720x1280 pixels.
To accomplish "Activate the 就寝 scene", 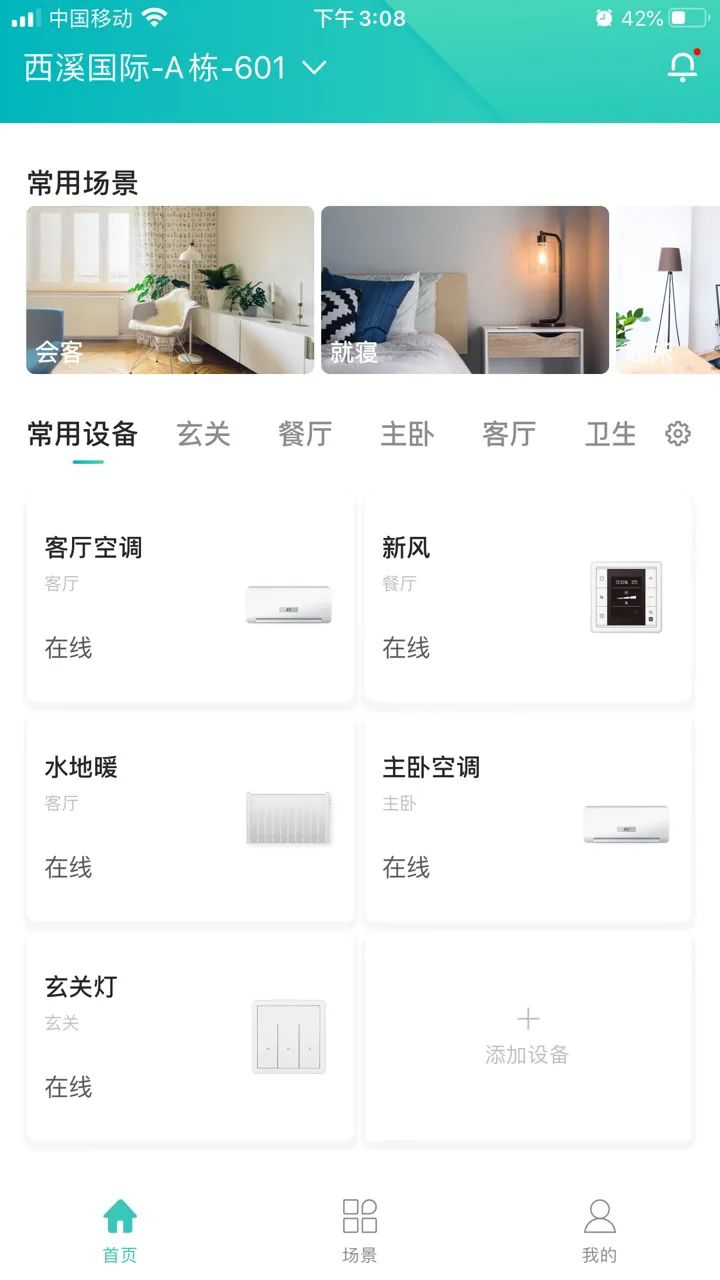I will (465, 290).
